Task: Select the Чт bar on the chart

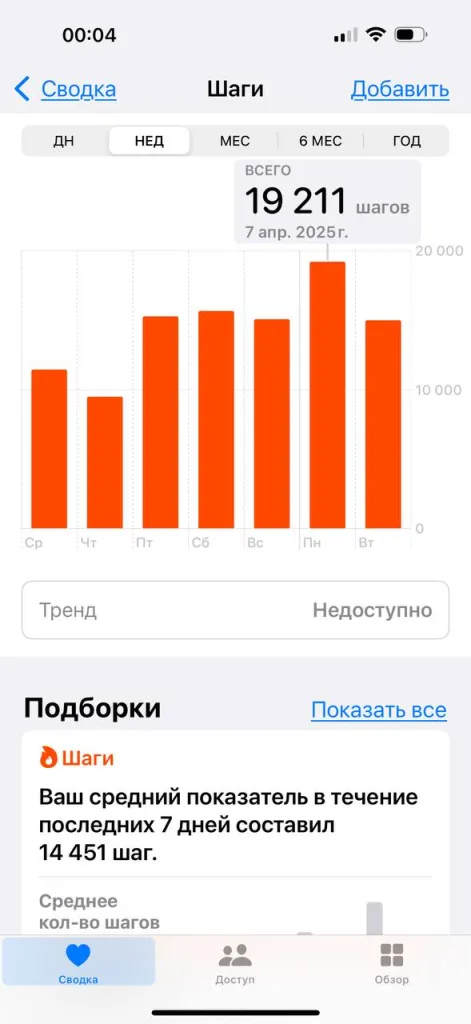Action: [x=105, y=462]
